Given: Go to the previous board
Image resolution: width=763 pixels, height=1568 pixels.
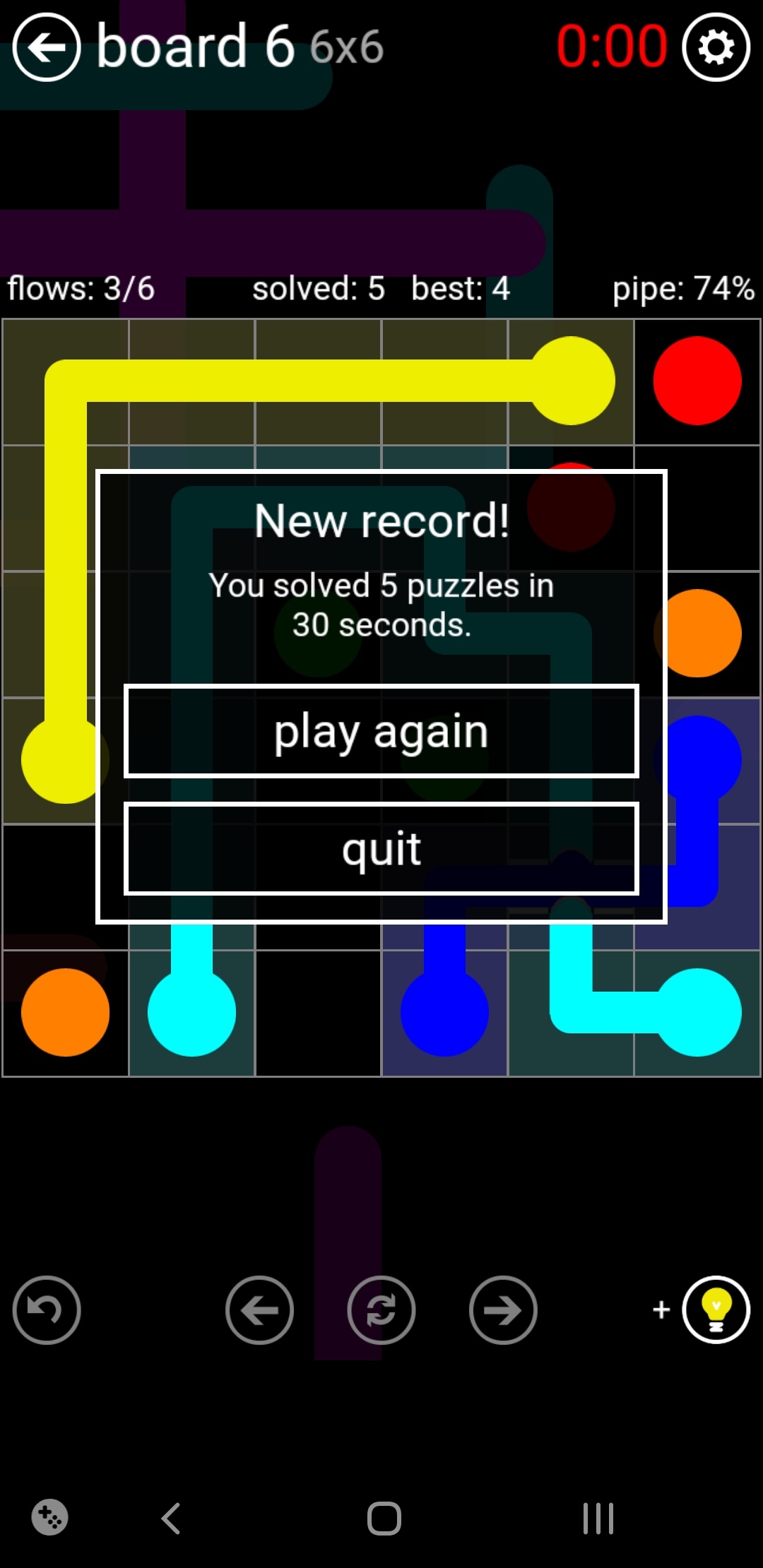Looking at the screenshot, I should pos(259,1310).
